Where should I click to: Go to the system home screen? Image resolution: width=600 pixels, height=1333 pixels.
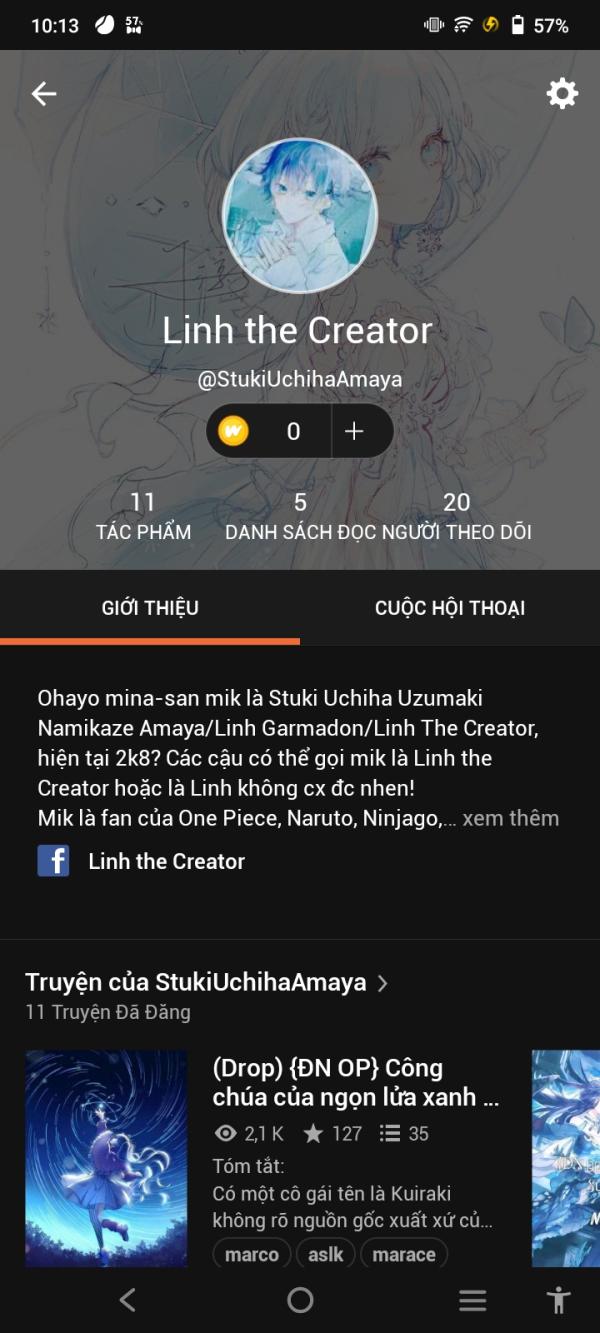click(x=300, y=1300)
